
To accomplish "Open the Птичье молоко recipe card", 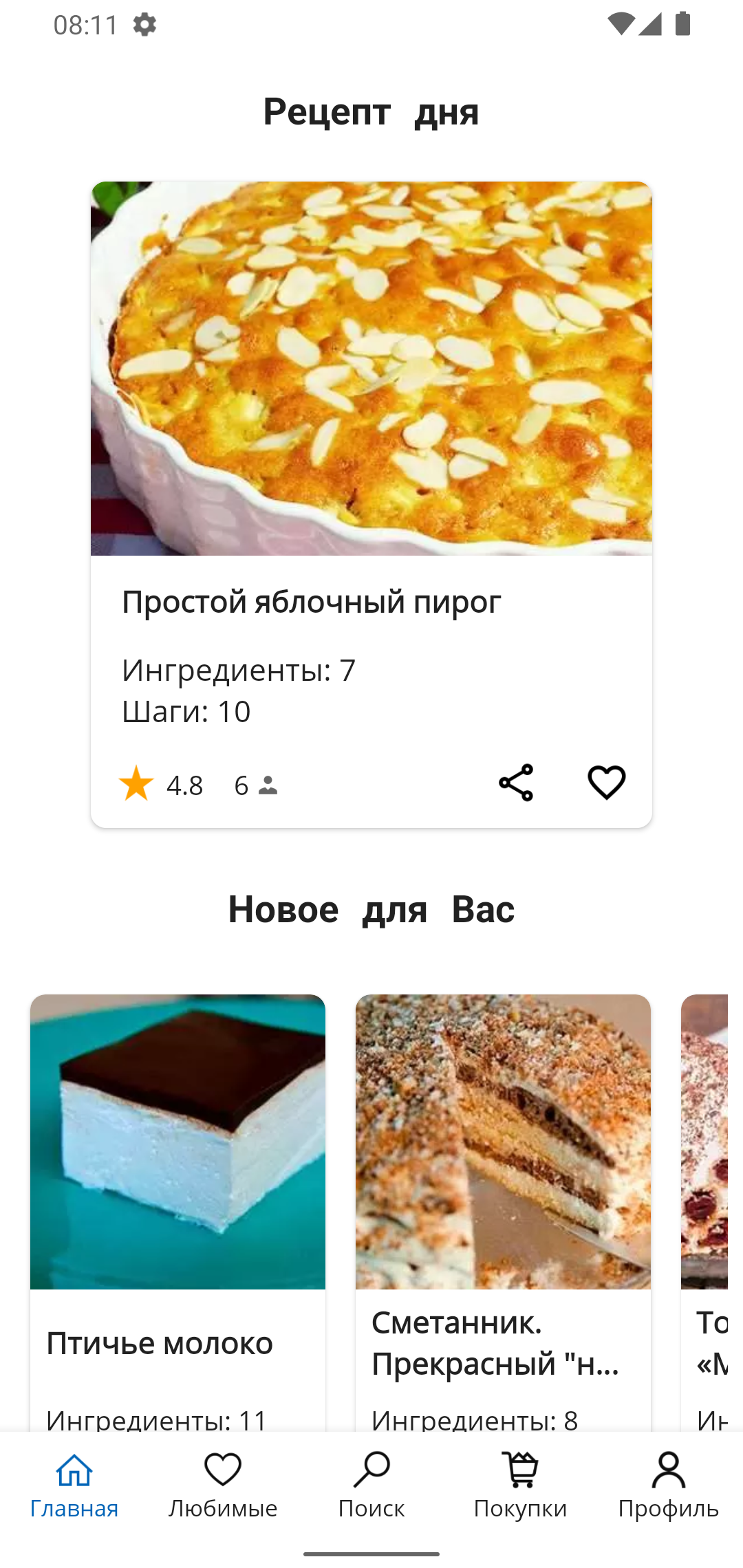I will [x=177, y=1169].
